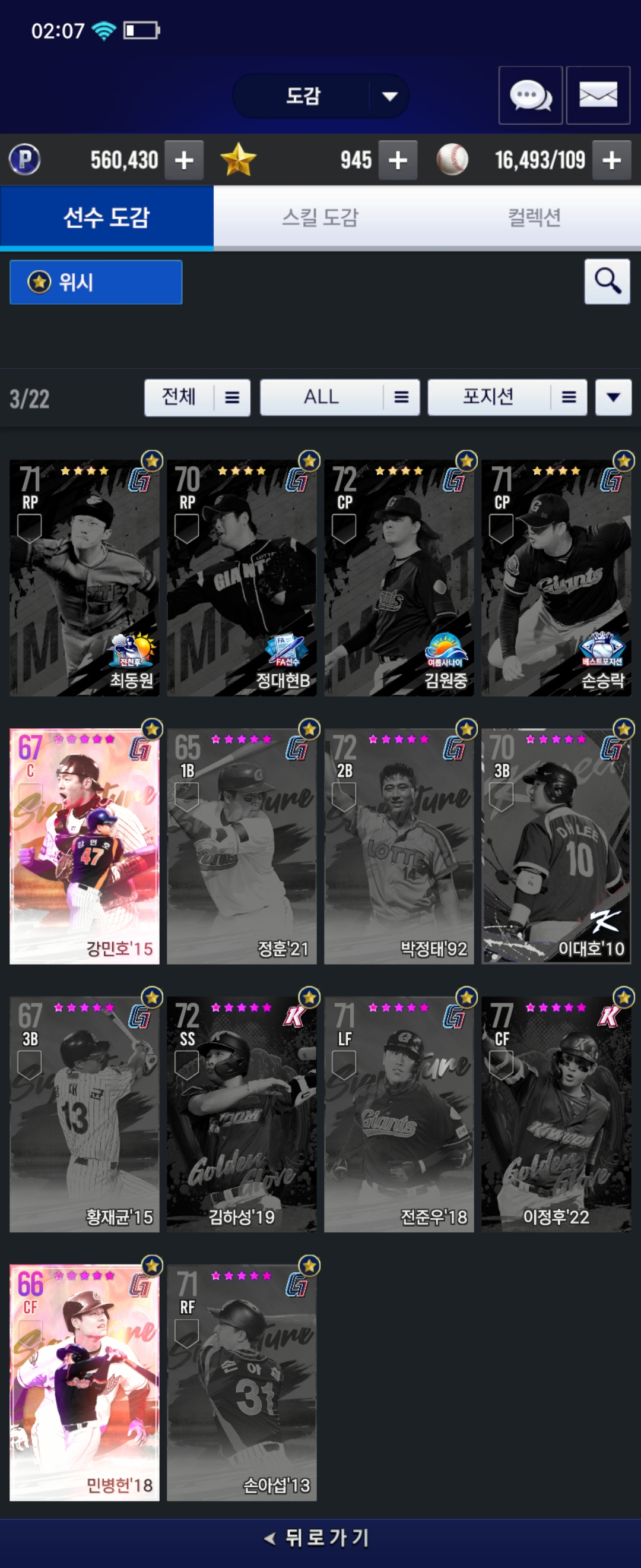Switch to 스킬 도감 tab
The width and height of the screenshot is (641, 1568).
(320, 218)
